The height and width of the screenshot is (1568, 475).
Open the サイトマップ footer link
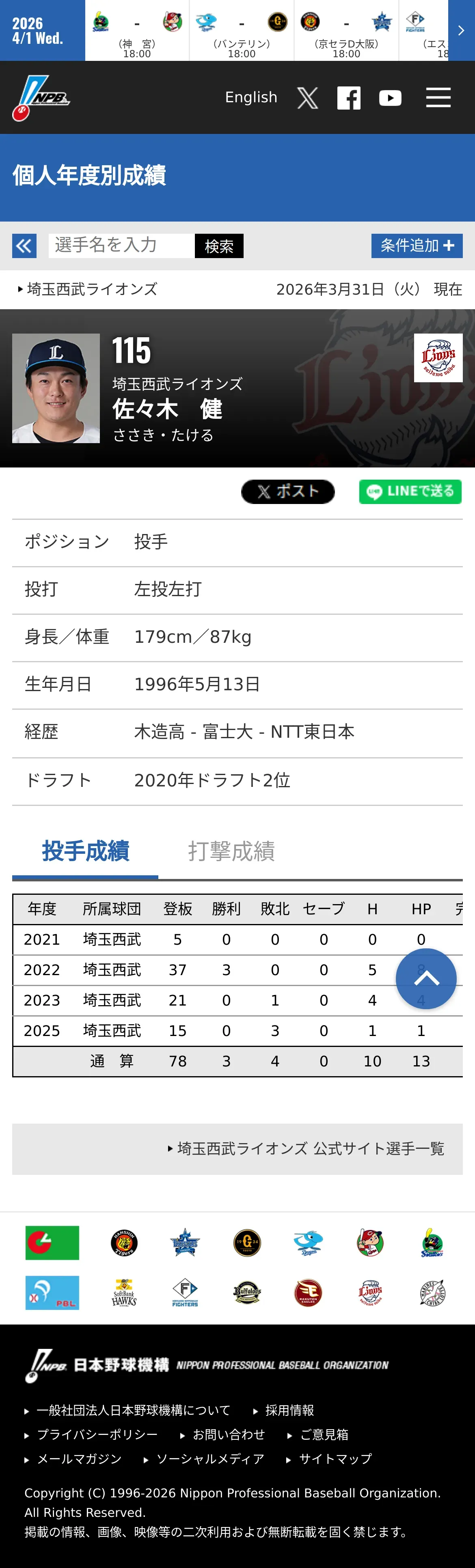click(x=330, y=1459)
